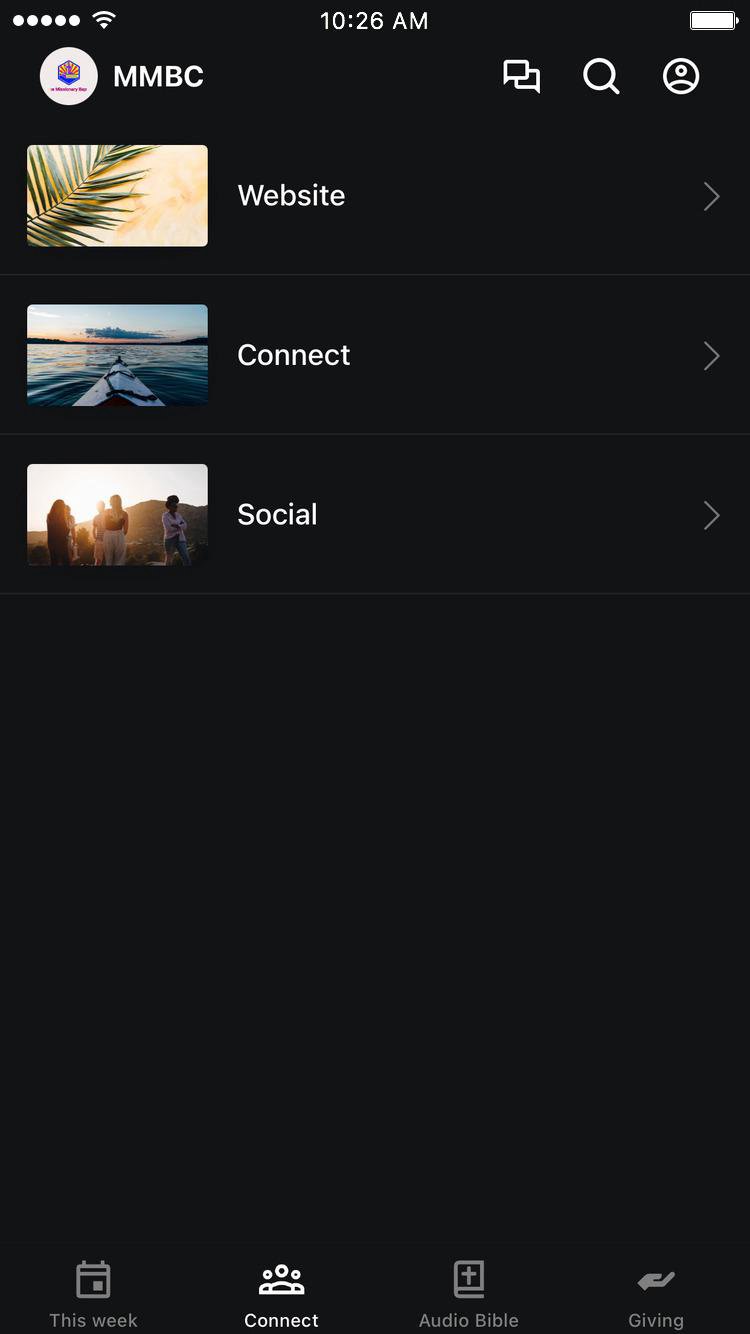Tap the Giving hand icon
Image resolution: width=750 pixels, height=1334 pixels.
(656, 1279)
